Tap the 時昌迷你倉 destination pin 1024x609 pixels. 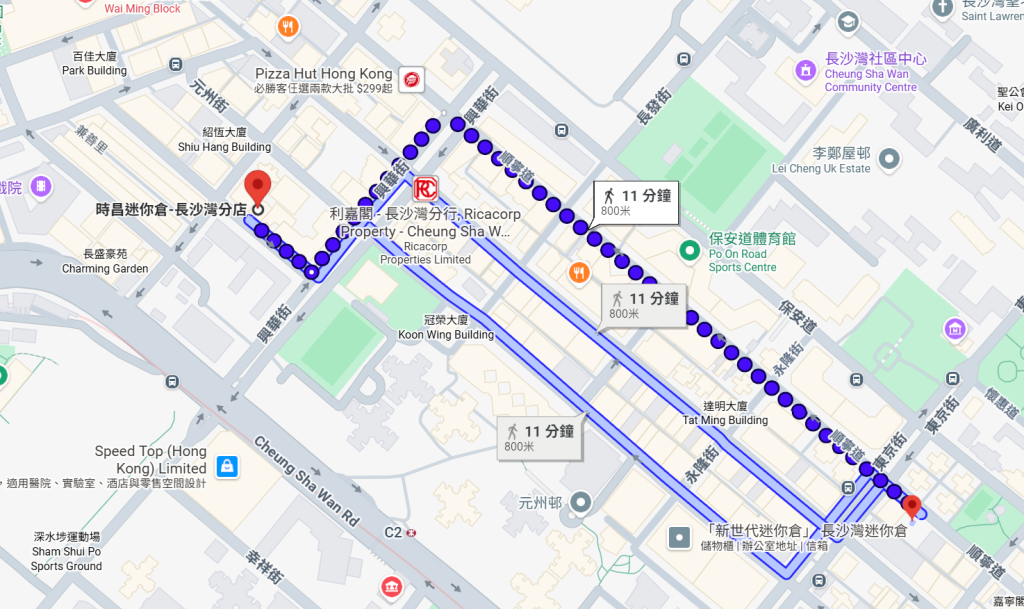click(258, 186)
